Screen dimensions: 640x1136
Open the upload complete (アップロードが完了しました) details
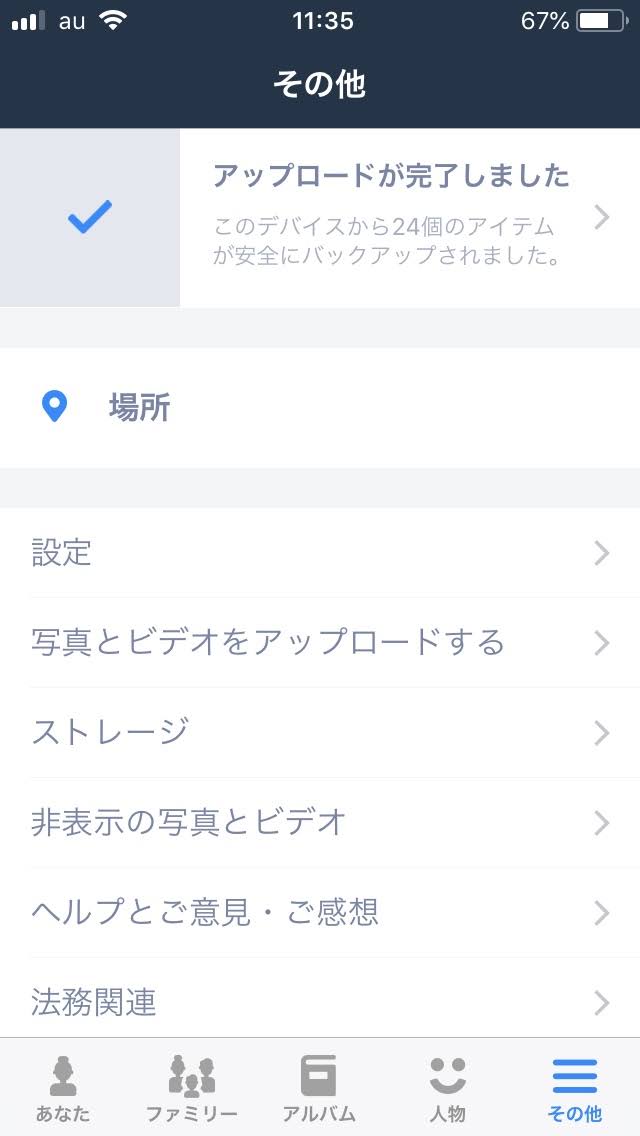point(390,217)
